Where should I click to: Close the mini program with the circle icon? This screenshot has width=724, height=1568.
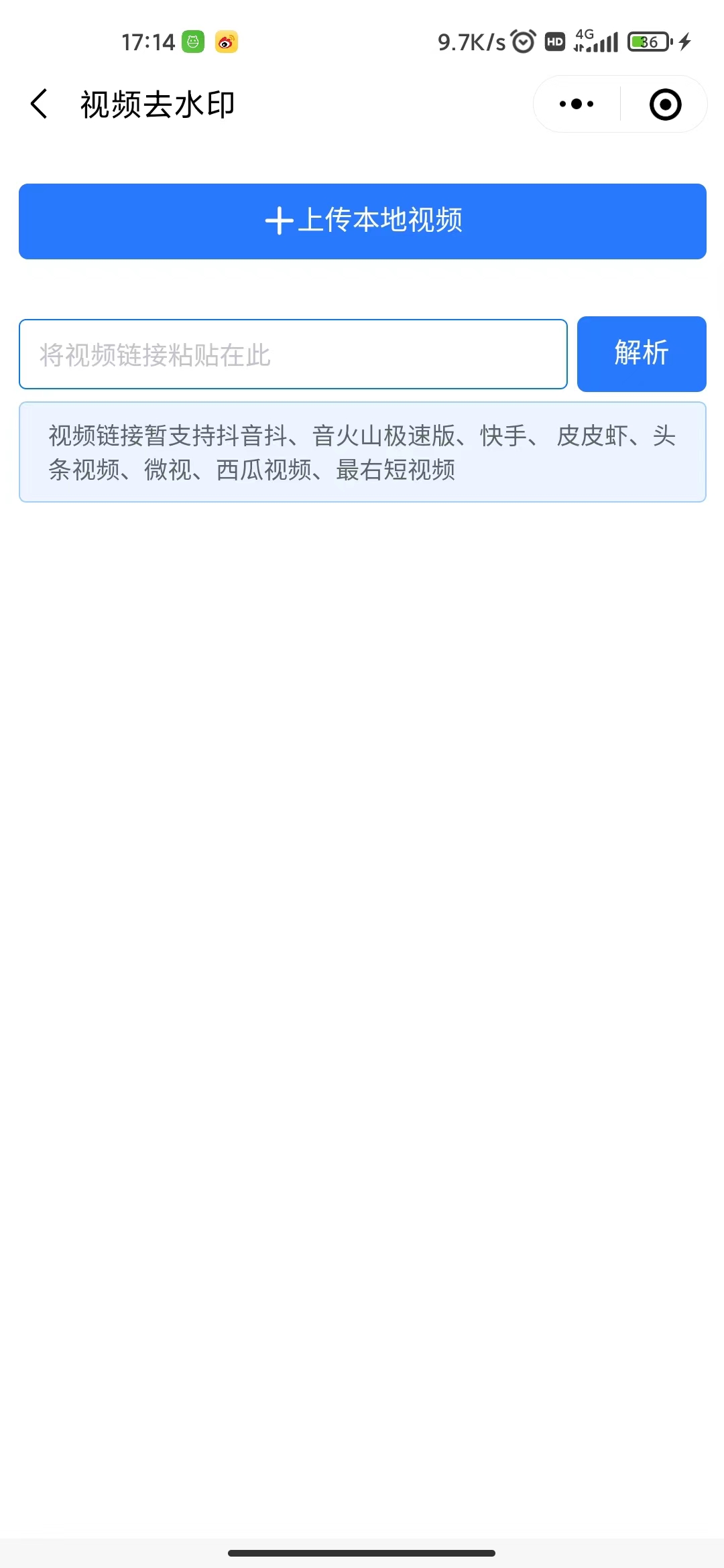click(665, 105)
